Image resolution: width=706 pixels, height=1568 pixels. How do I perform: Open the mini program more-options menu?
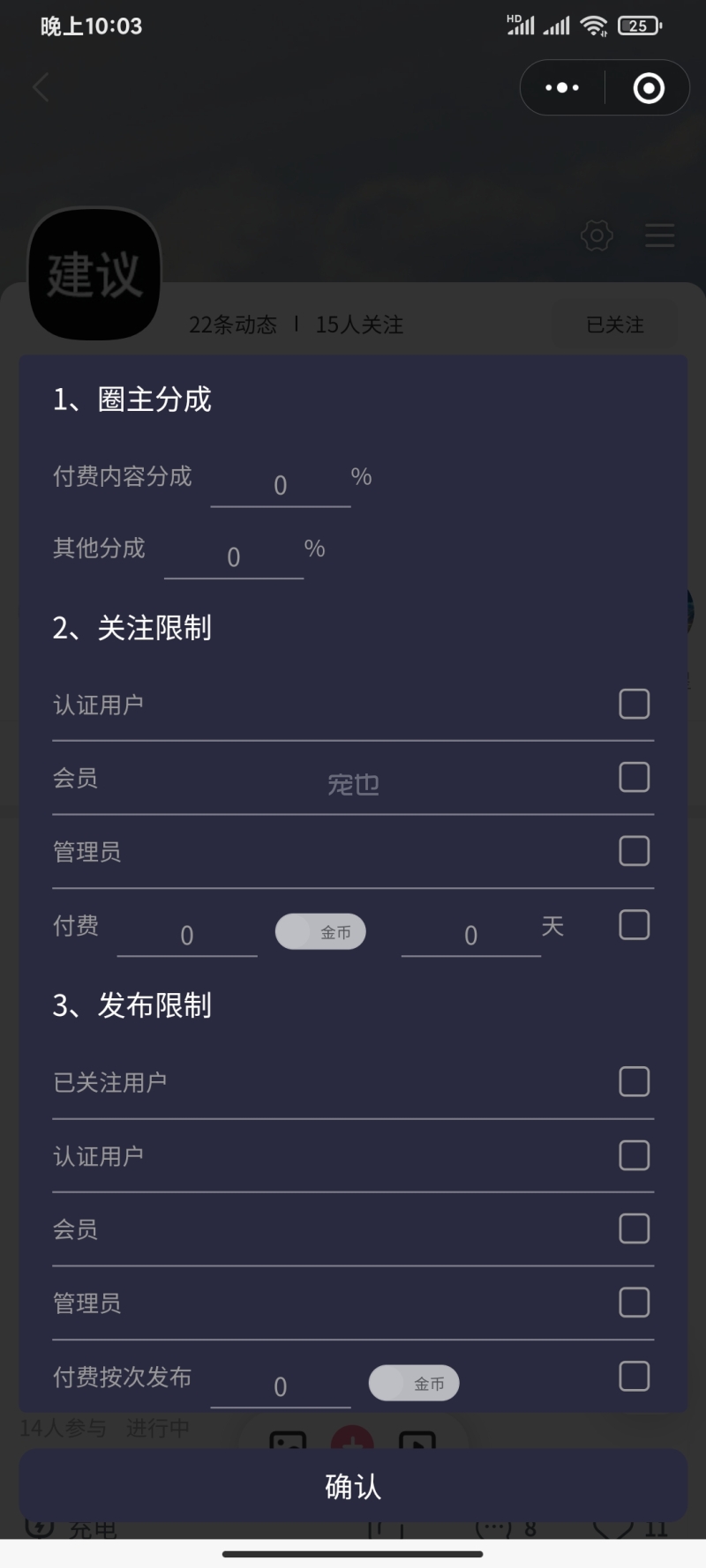[x=562, y=88]
